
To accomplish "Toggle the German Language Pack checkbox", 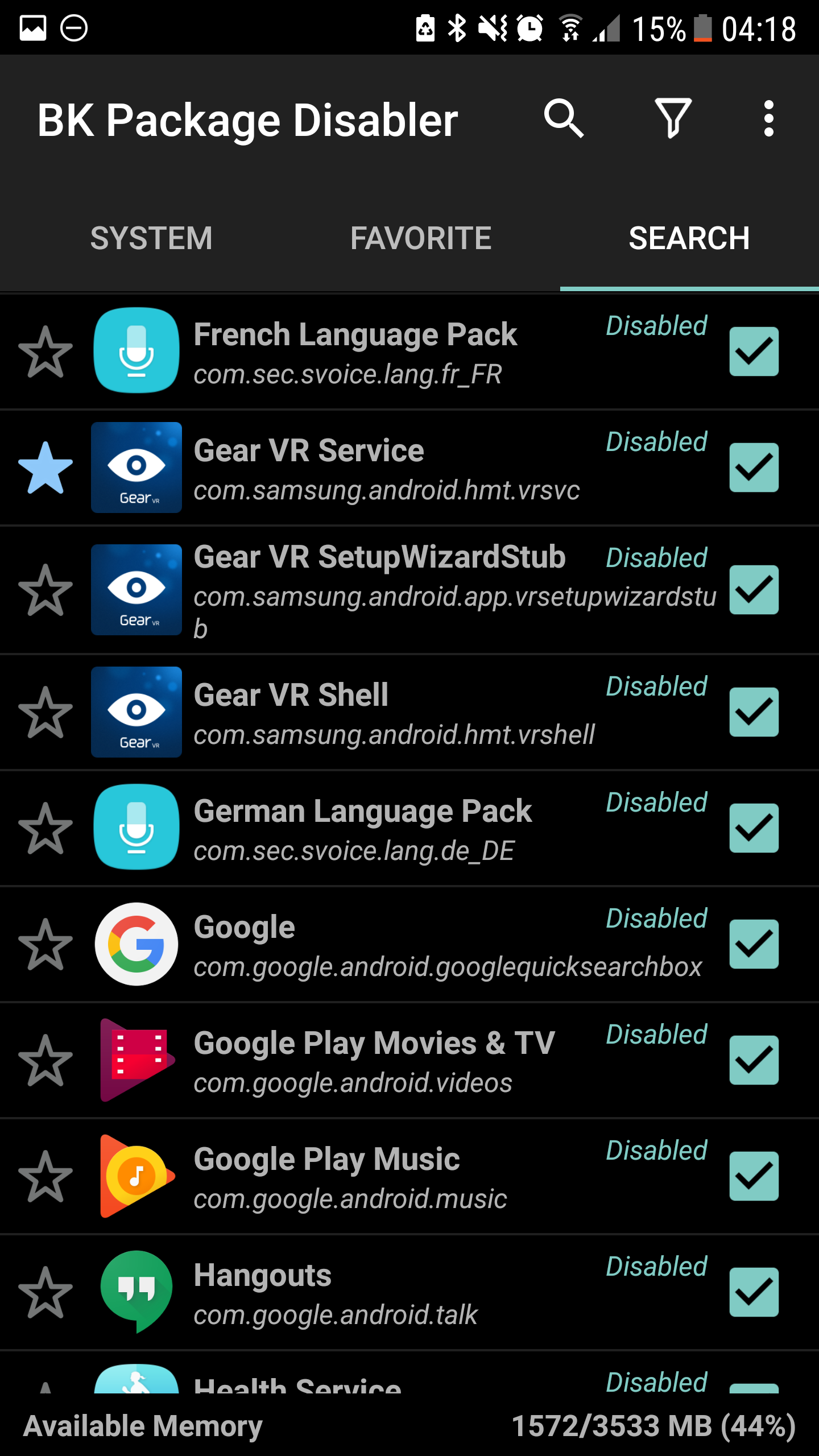I will point(754,828).
